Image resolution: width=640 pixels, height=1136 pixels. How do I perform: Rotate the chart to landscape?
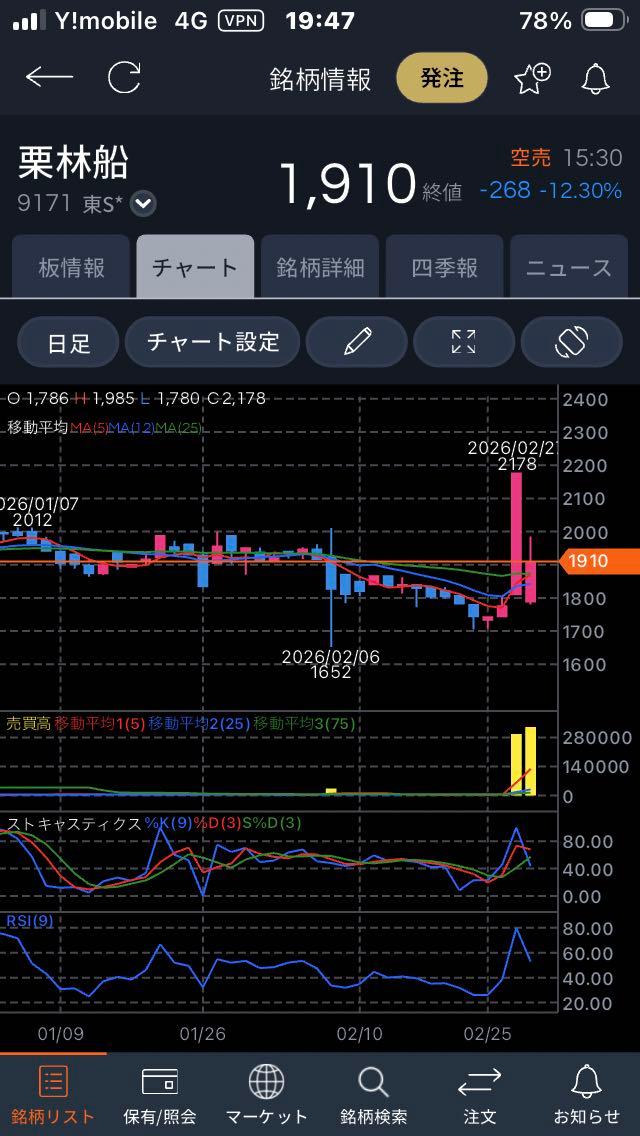(571, 342)
